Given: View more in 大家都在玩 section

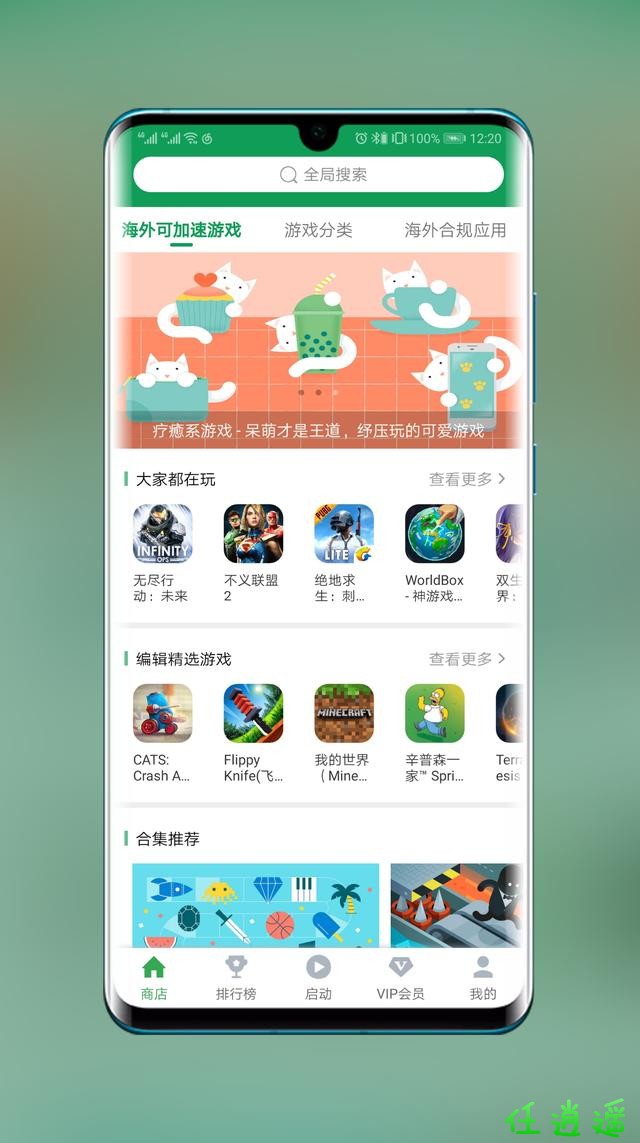Looking at the screenshot, I should (x=467, y=479).
